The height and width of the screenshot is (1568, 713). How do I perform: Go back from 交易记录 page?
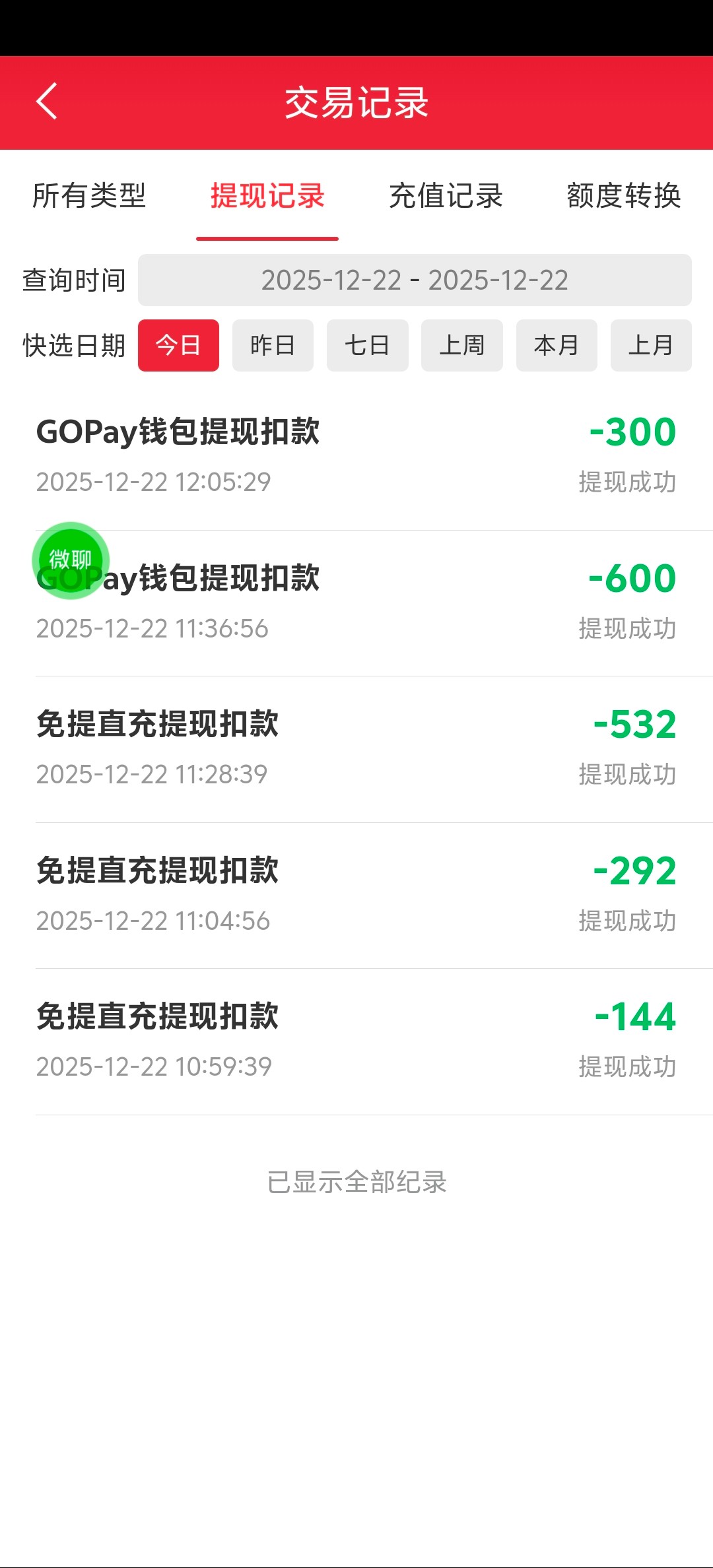(47, 102)
